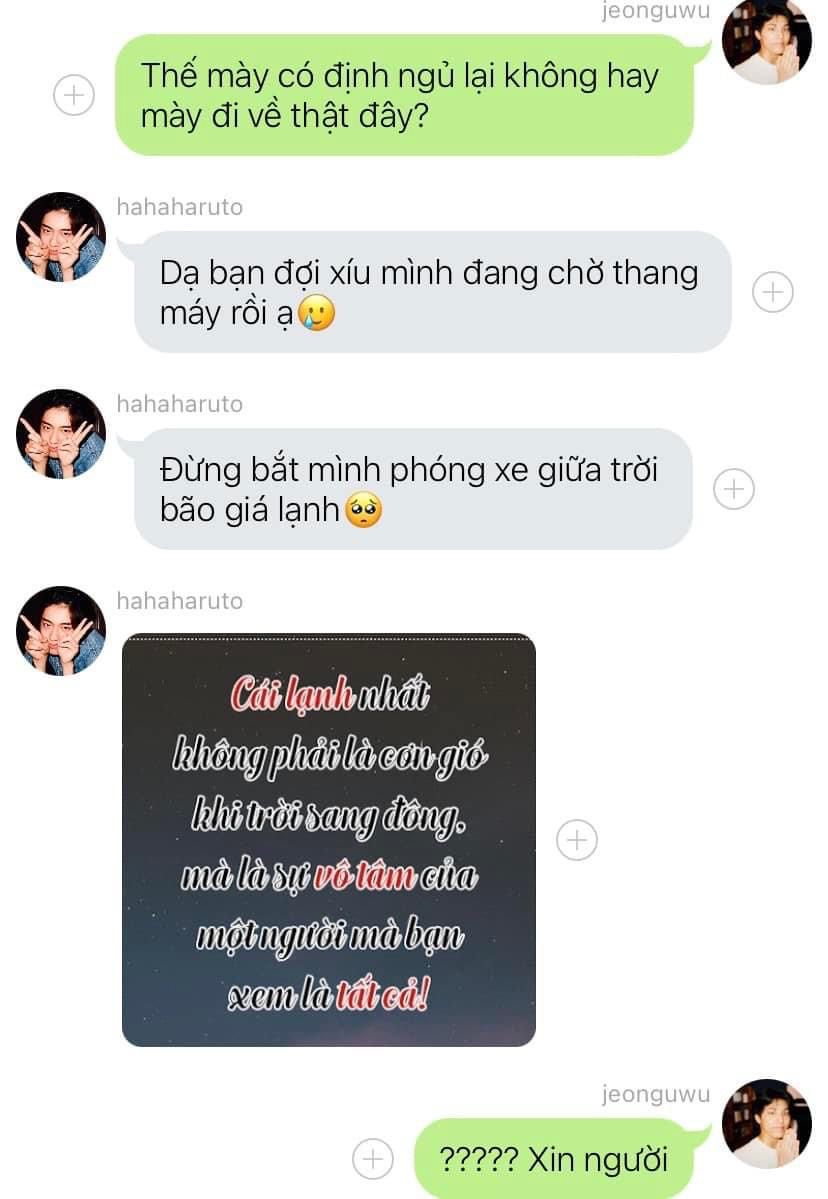Tap the plus icon next to "đang chờ thang máy" message
828x1199 pixels.
pyautogui.click(x=771, y=292)
